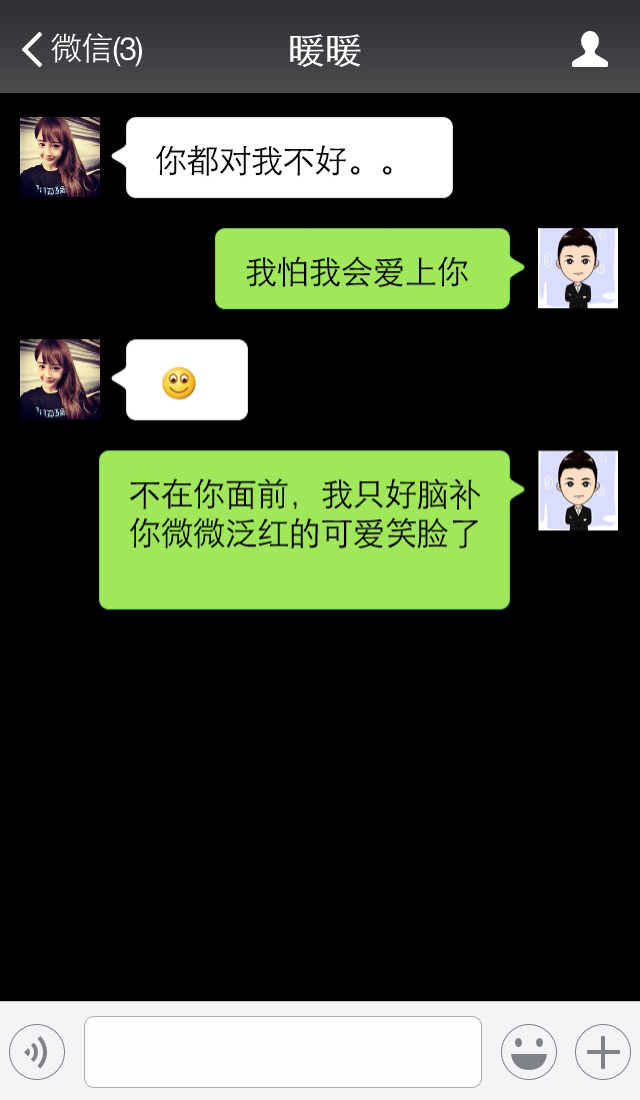Tap my avatar beside 我怕我会爱上你 message
Image resolution: width=640 pixels, height=1100 pixels.
point(577,268)
